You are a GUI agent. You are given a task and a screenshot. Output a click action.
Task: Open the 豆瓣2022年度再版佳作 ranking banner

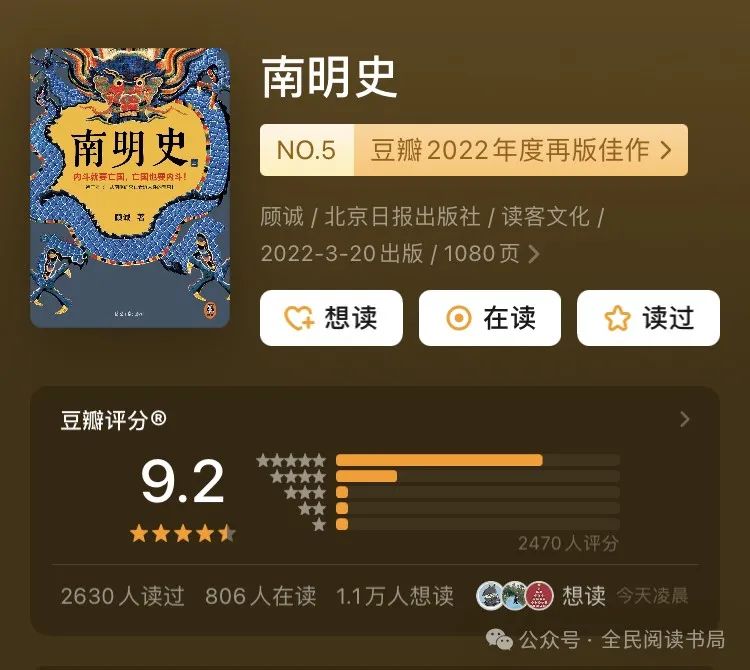click(x=473, y=151)
